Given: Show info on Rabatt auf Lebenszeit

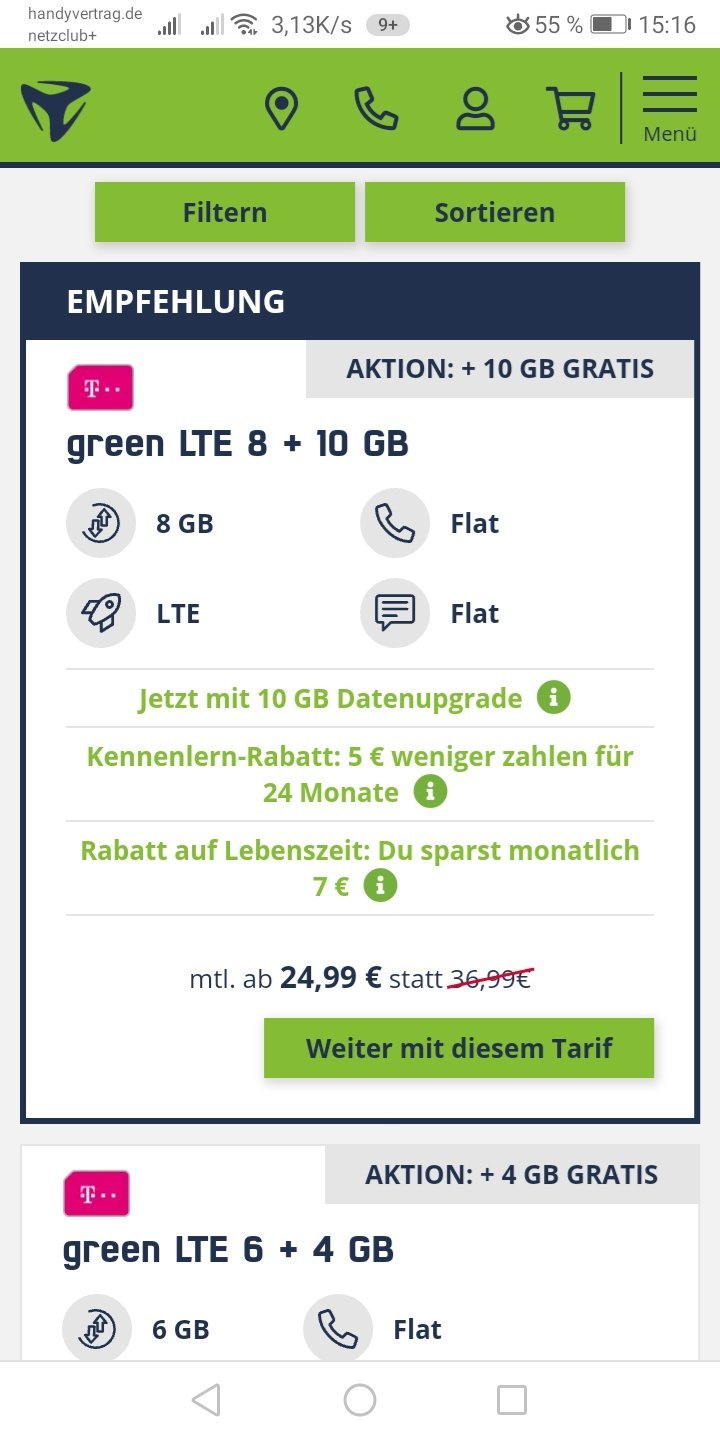Looking at the screenshot, I should [x=380, y=885].
